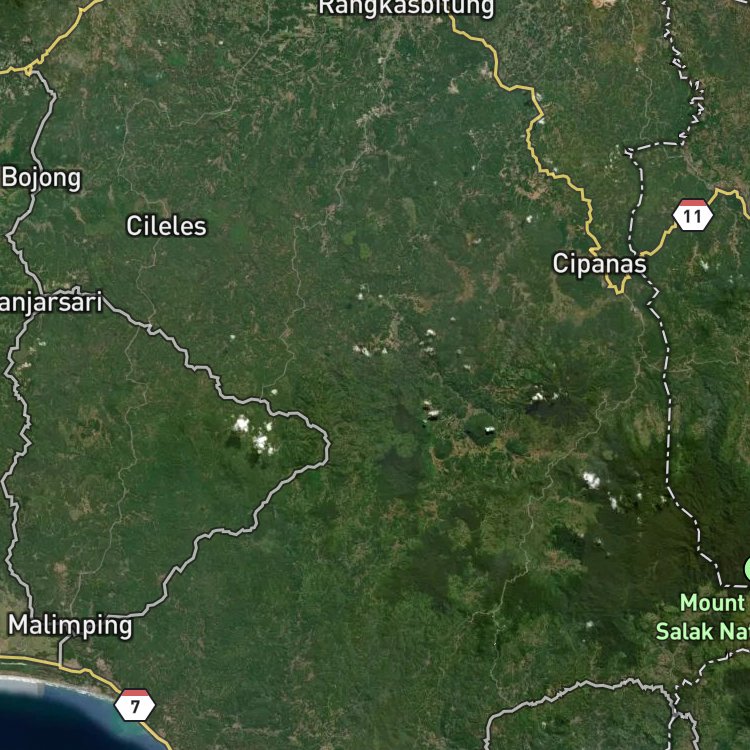
Task: Tap the Rangkasbitung city label
Action: 406,8
